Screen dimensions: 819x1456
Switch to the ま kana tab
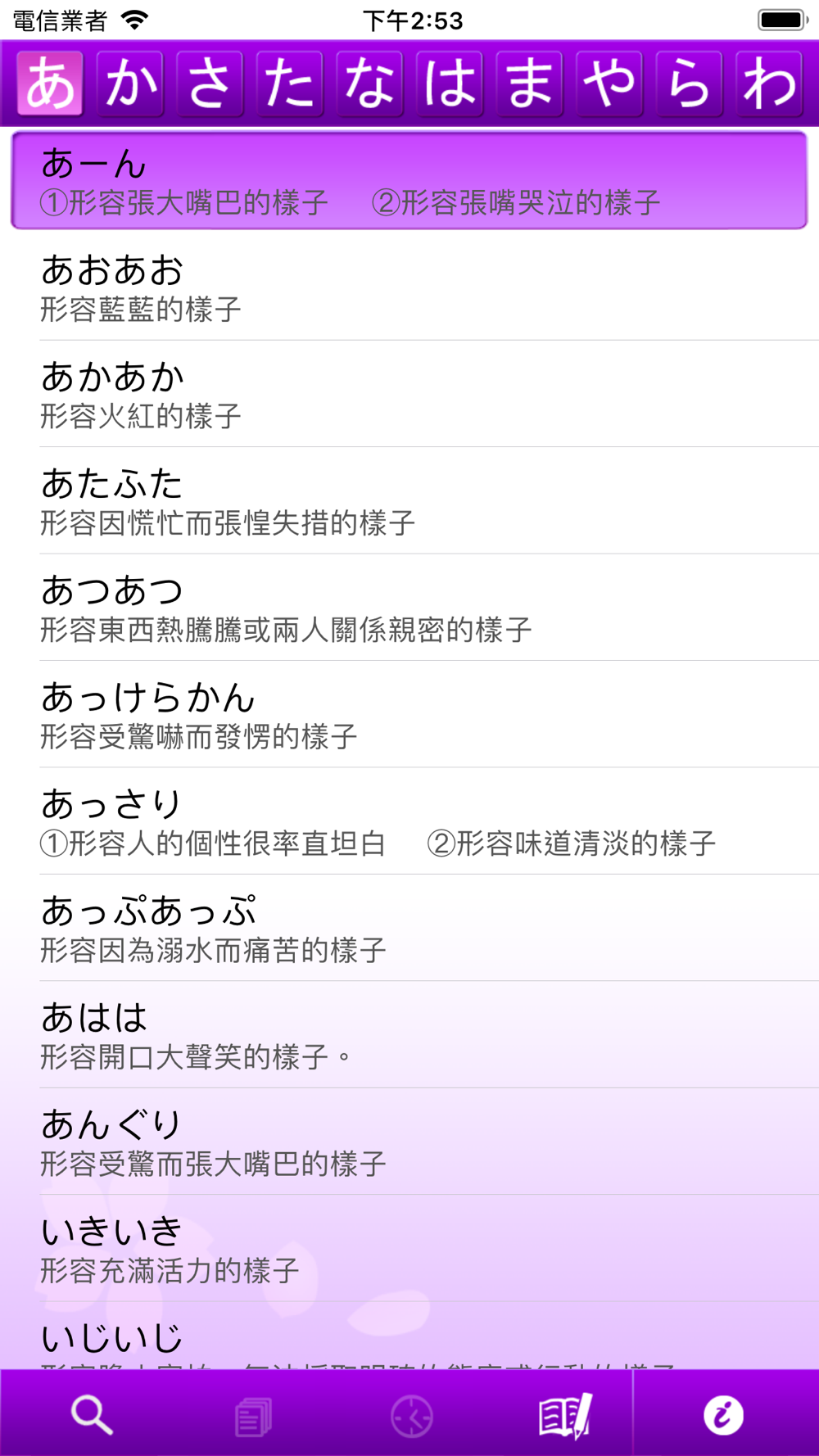tap(529, 84)
